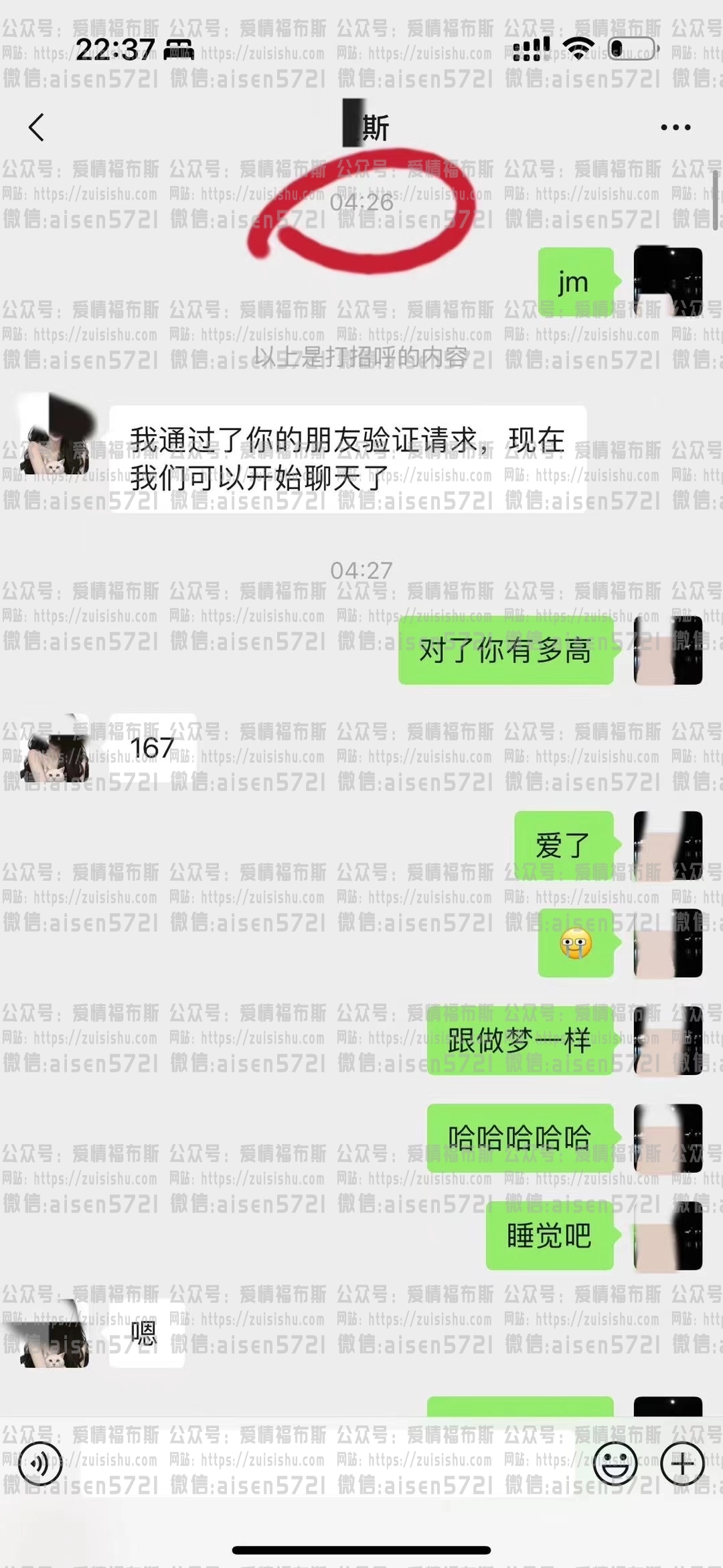
Task: Tap the message text input field
Action: pos(328,1464)
